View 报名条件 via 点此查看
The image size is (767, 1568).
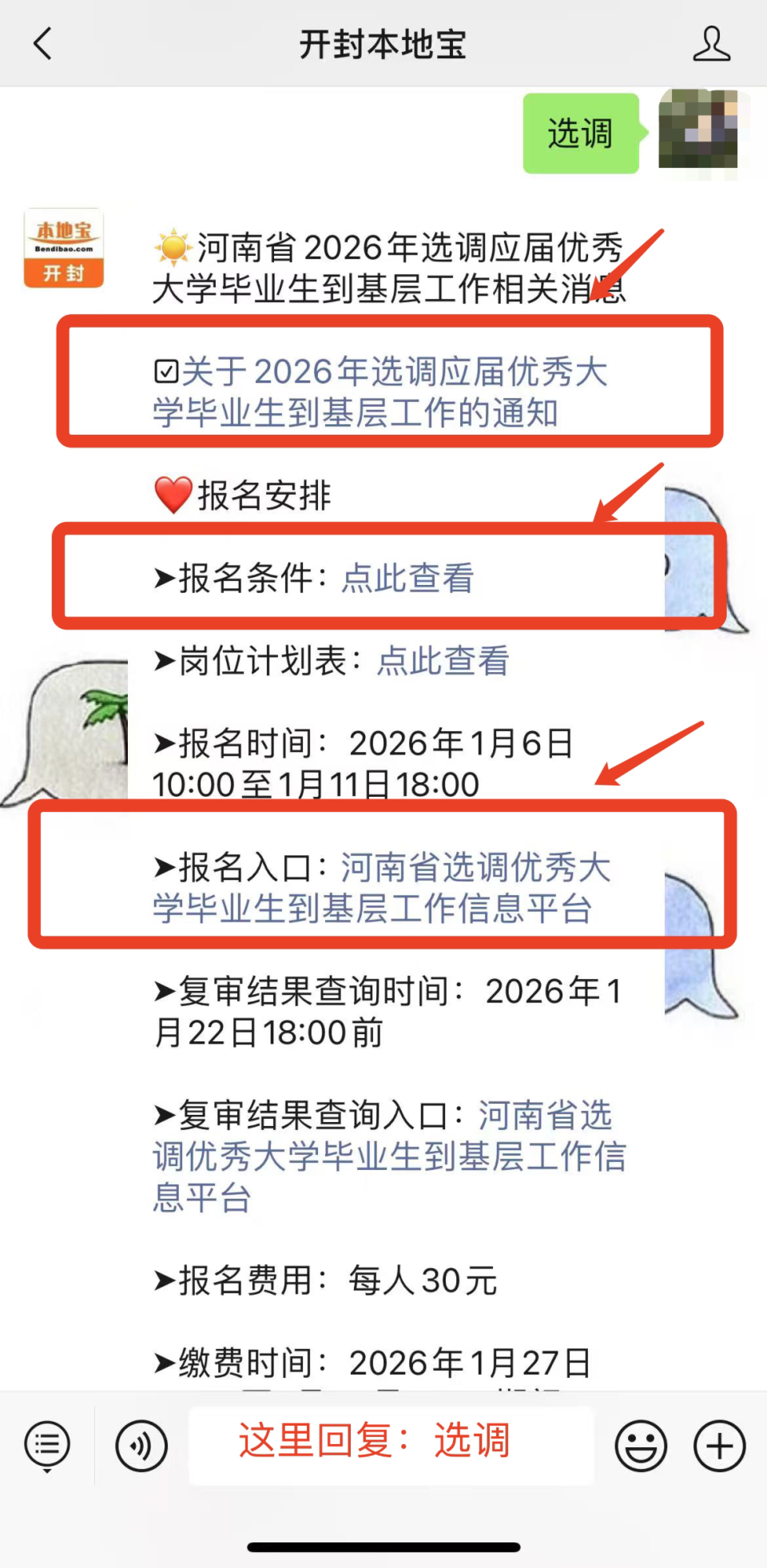point(407,579)
